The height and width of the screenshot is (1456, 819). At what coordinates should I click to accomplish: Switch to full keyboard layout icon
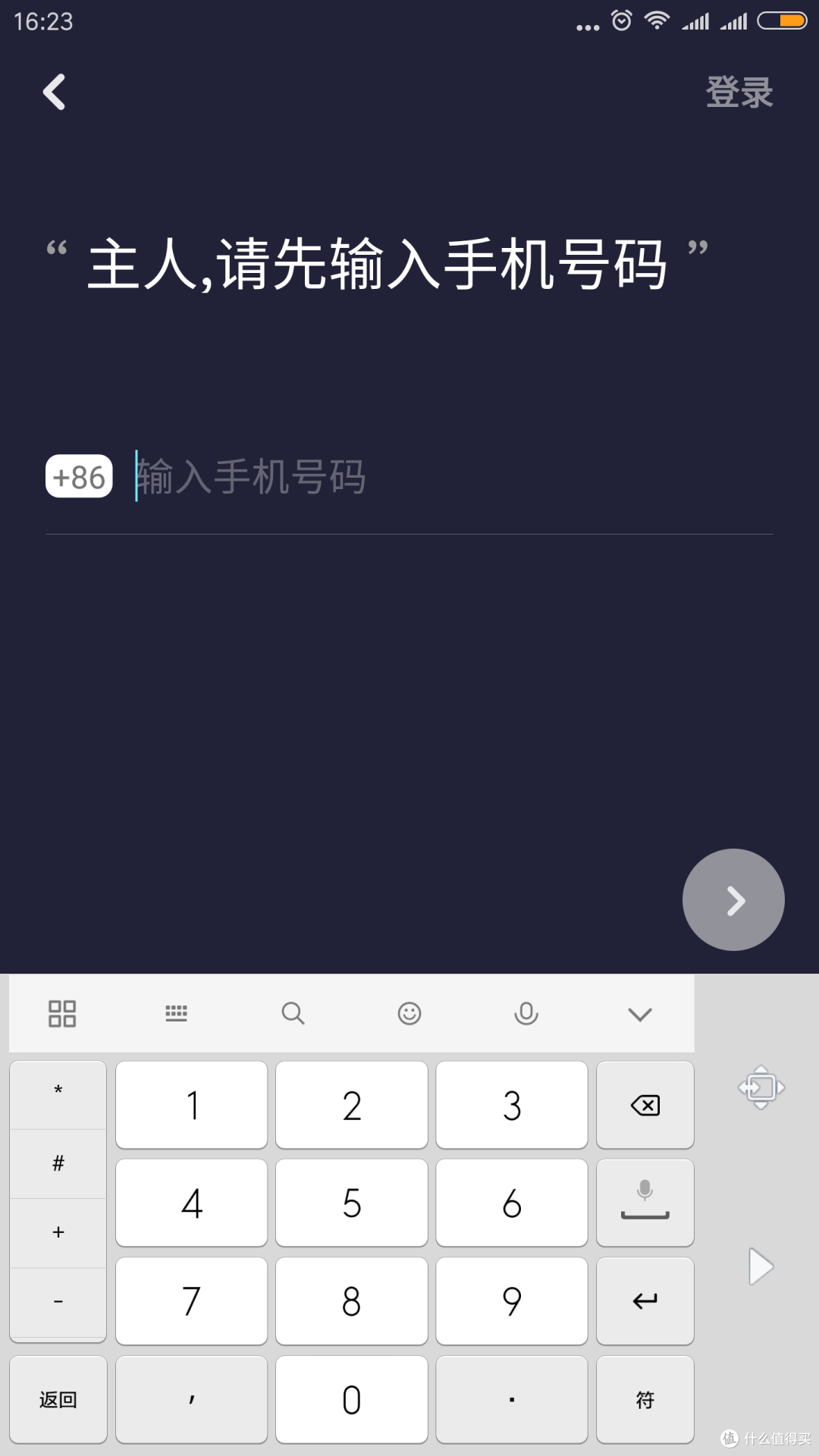tap(176, 1013)
